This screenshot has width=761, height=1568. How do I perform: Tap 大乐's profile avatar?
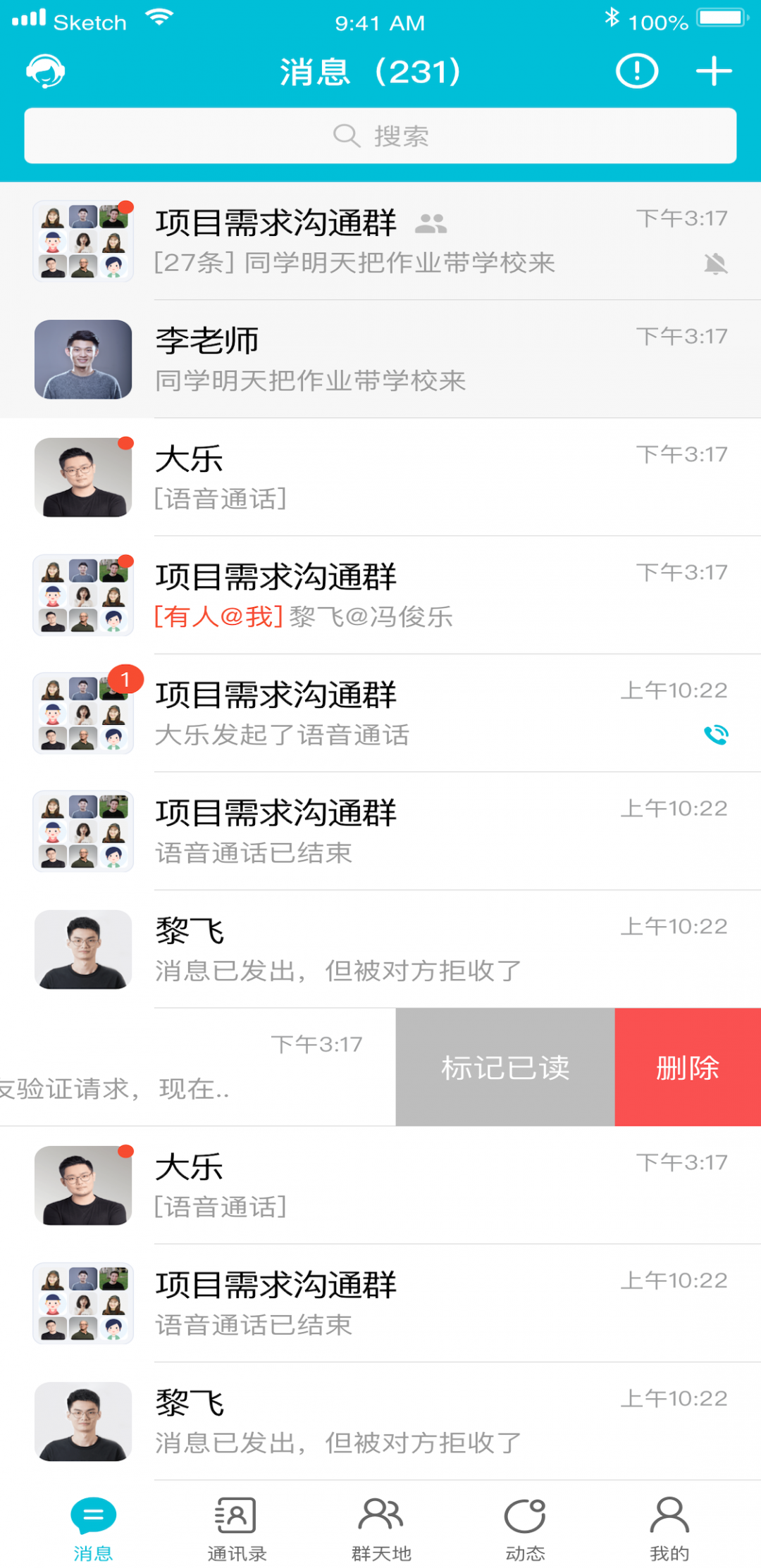pos(82,478)
